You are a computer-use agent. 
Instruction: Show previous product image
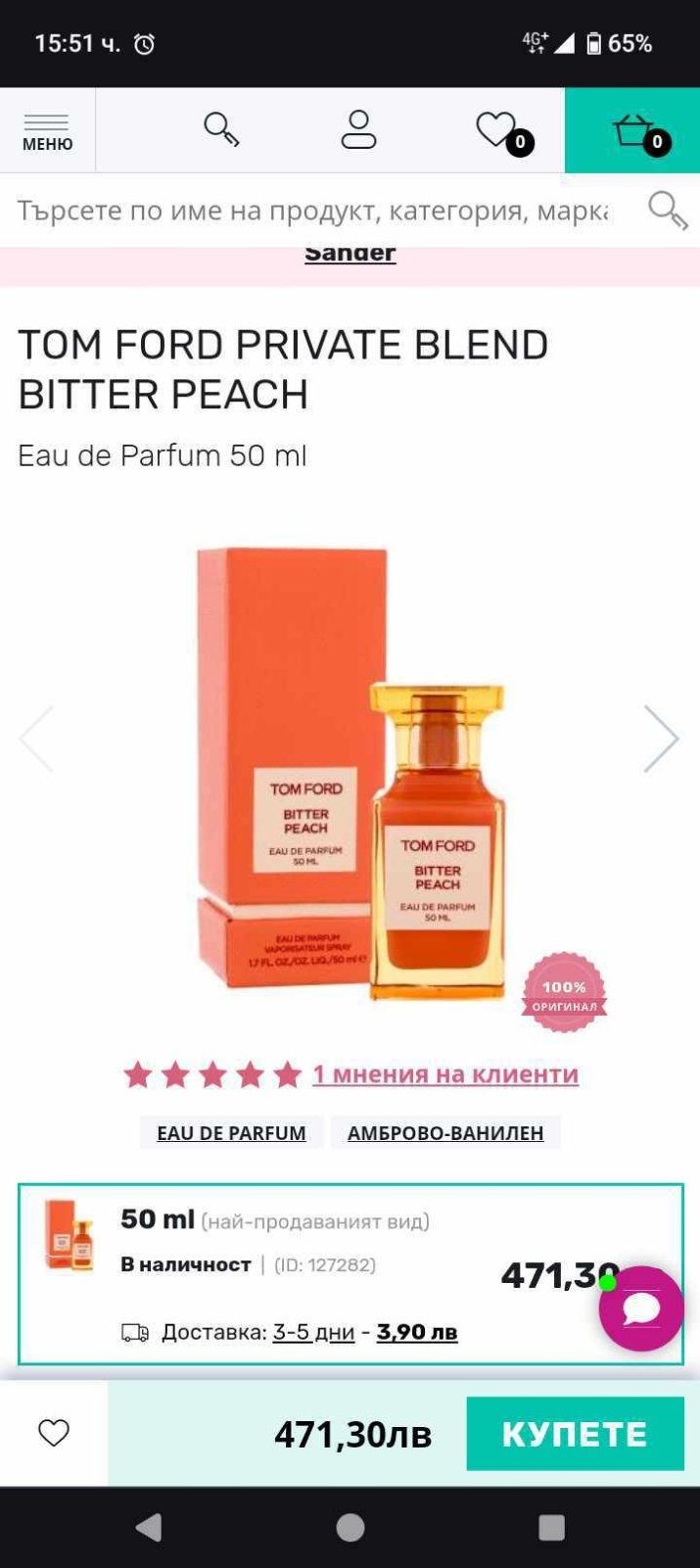36,738
